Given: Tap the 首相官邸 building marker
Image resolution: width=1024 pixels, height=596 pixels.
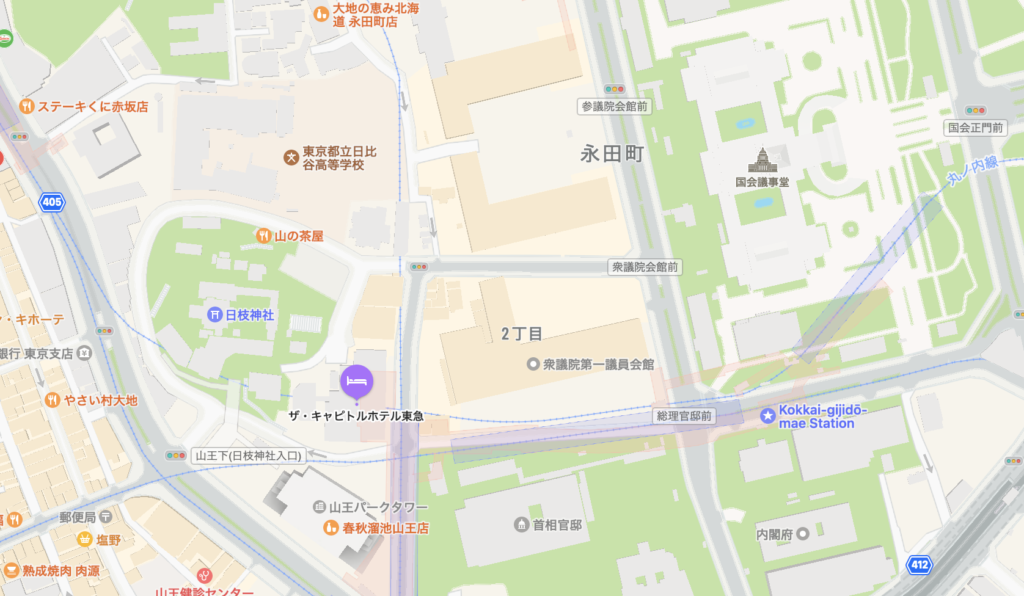Looking at the screenshot, I should tap(520, 524).
